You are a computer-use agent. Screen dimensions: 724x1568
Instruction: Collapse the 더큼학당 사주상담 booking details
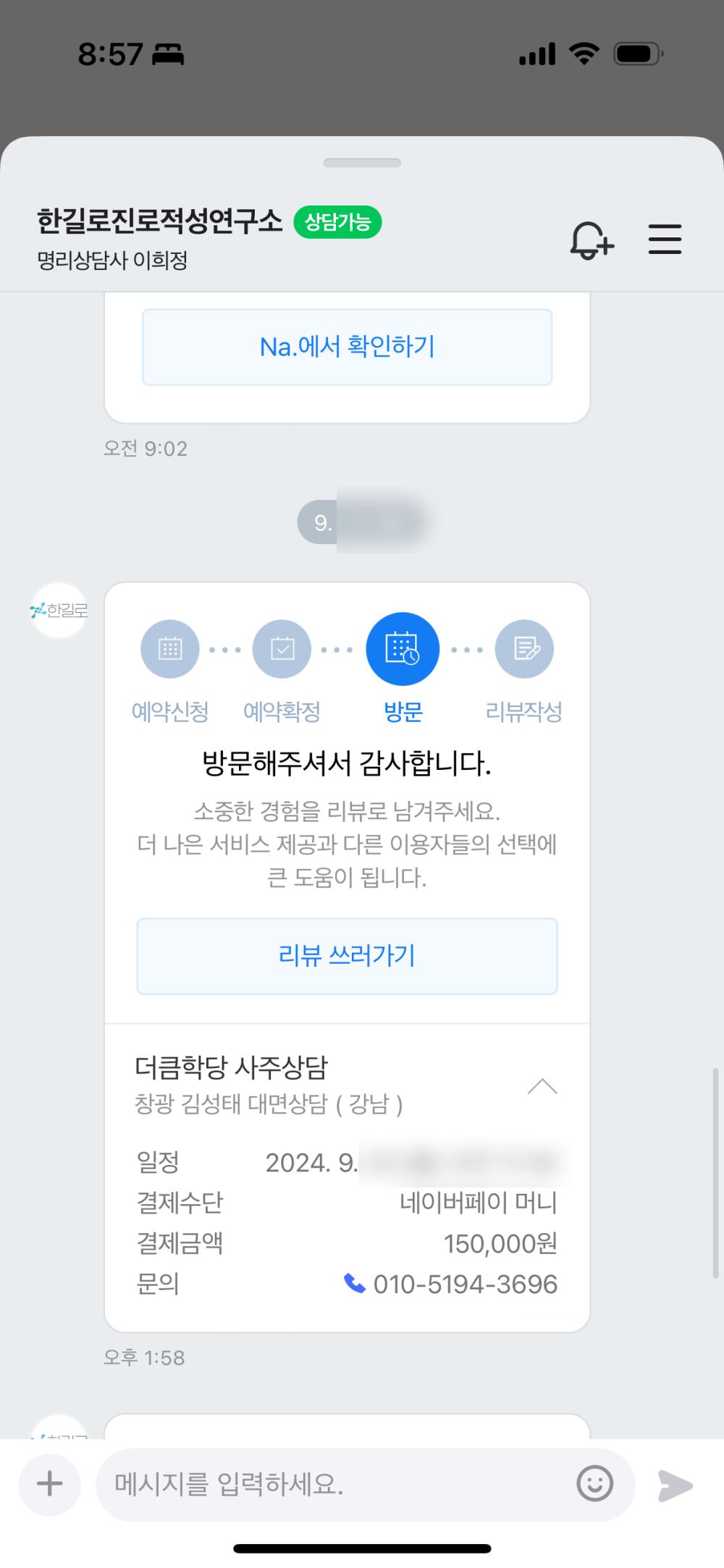[x=542, y=1086]
